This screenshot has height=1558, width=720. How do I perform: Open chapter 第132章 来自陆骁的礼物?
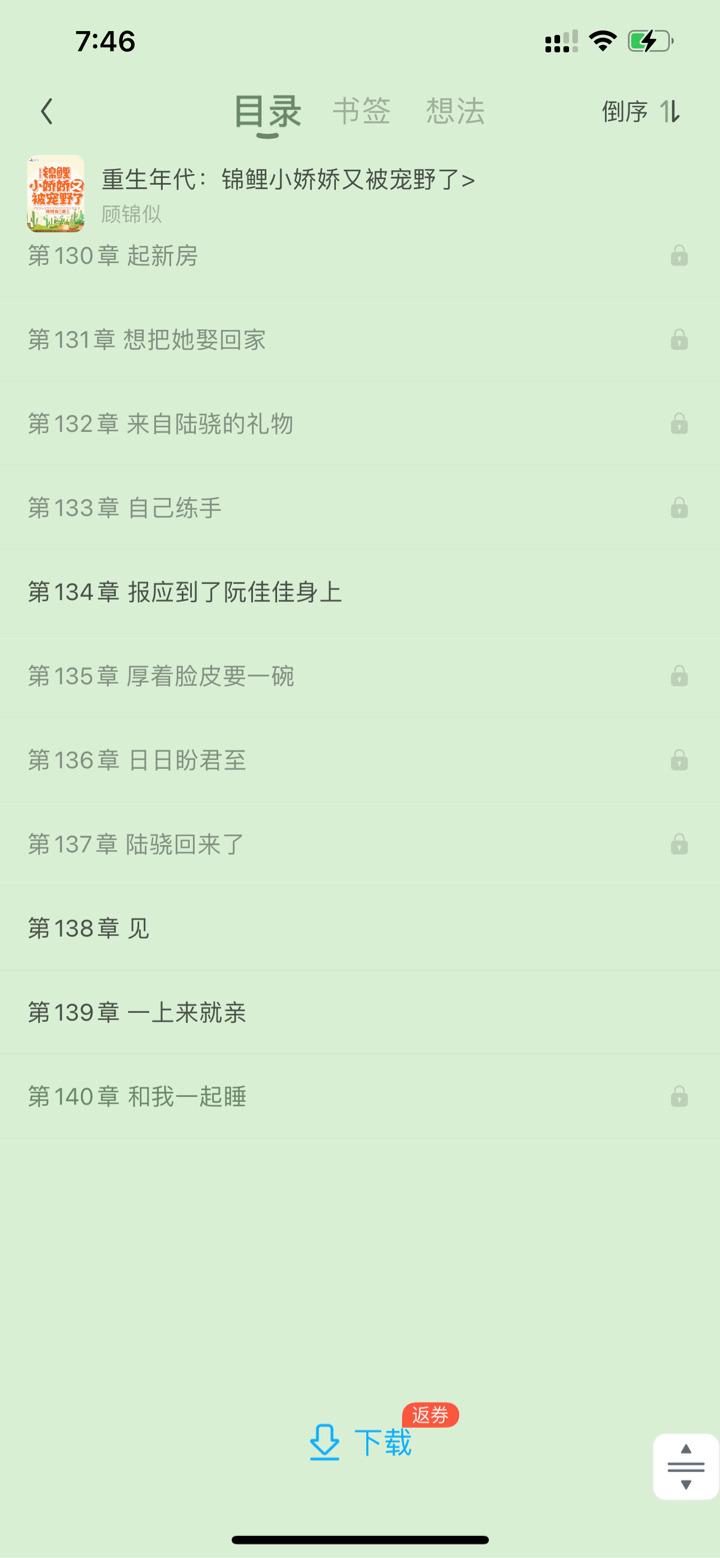pos(160,424)
